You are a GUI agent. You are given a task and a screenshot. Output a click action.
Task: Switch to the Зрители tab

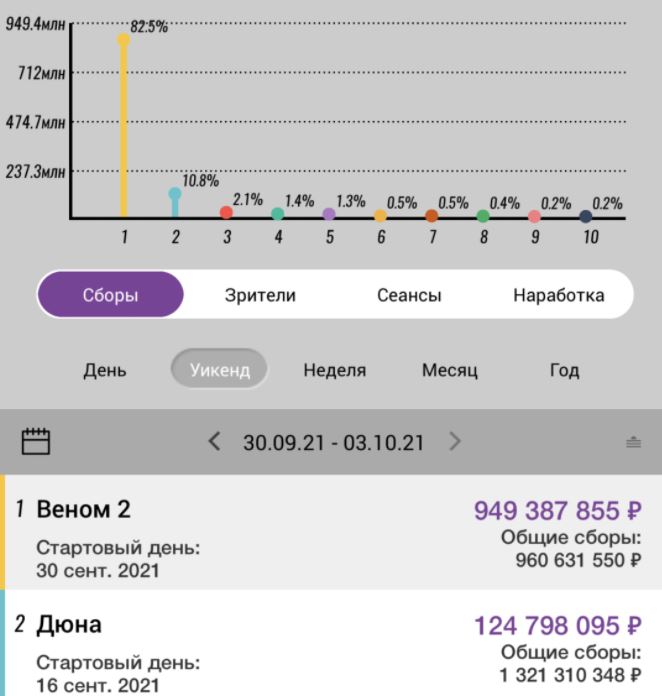(x=259, y=296)
